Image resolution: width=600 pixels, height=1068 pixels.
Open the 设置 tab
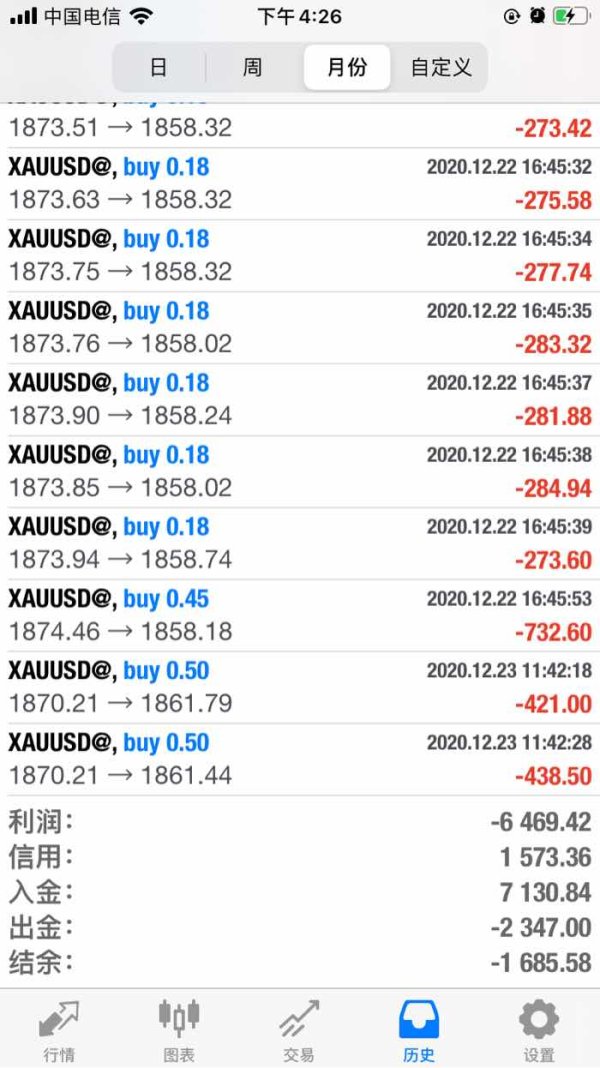coord(539,1030)
